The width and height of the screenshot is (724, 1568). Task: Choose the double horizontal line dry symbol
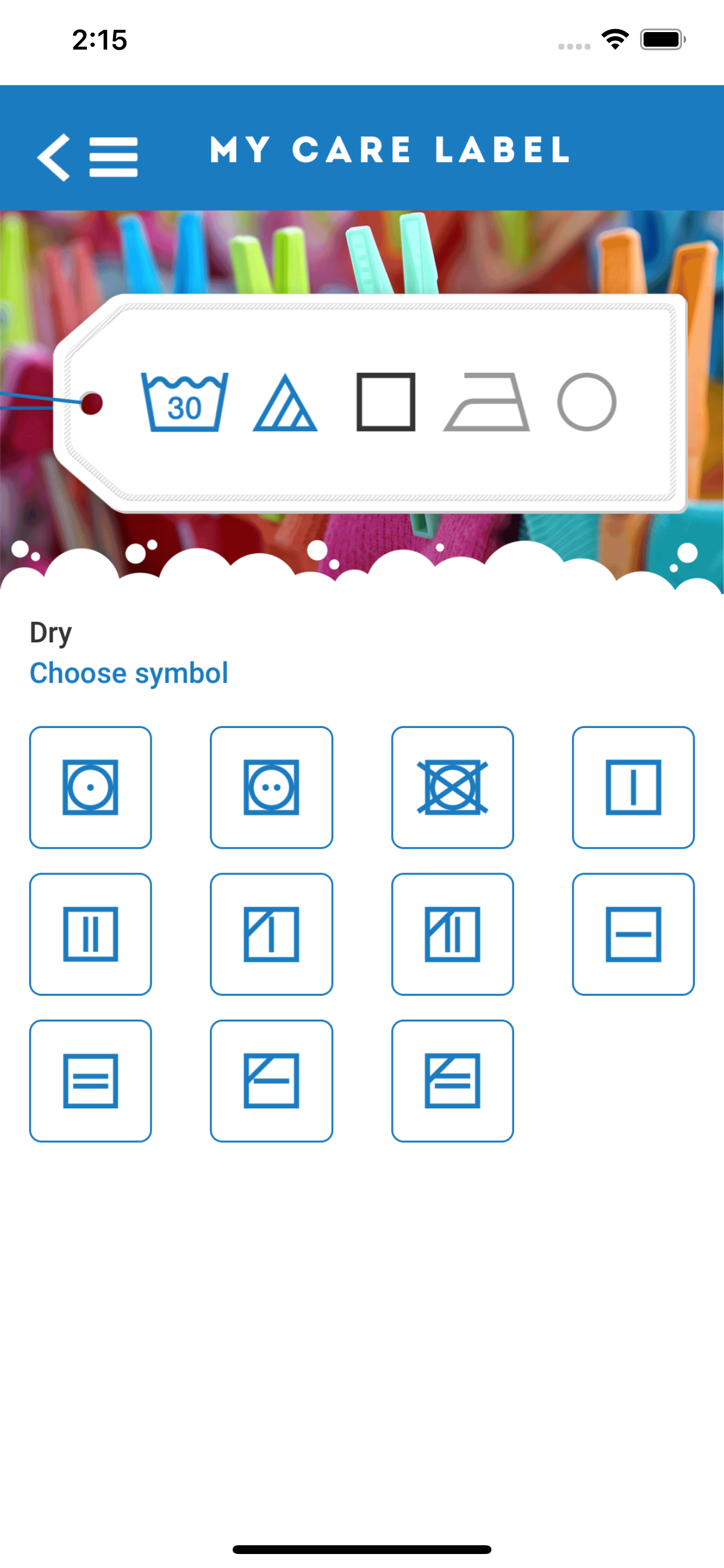click(x=91, y=1081)
